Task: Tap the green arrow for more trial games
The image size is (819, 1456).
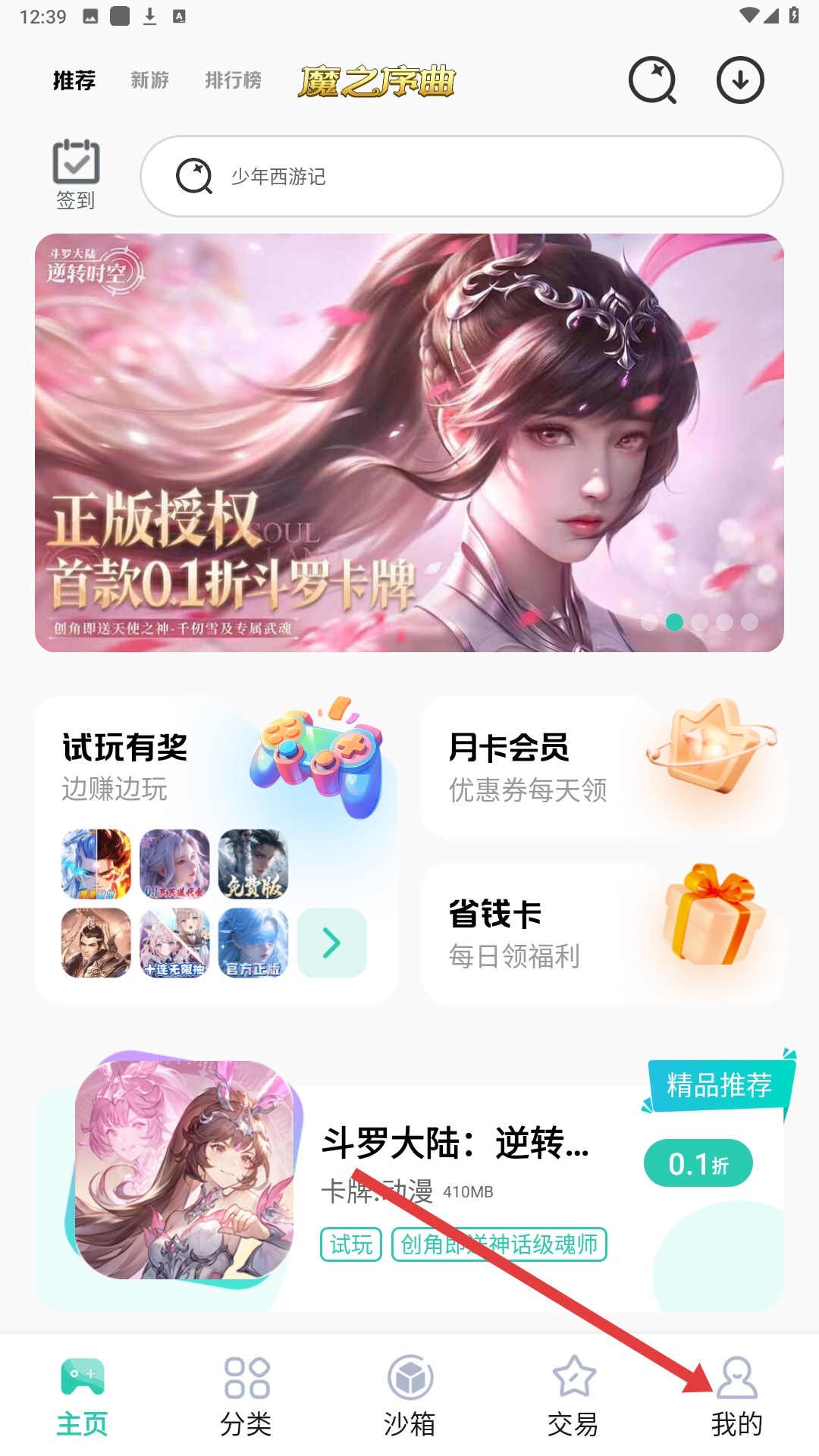Action: pyautogui.click(x=331, y=943)
